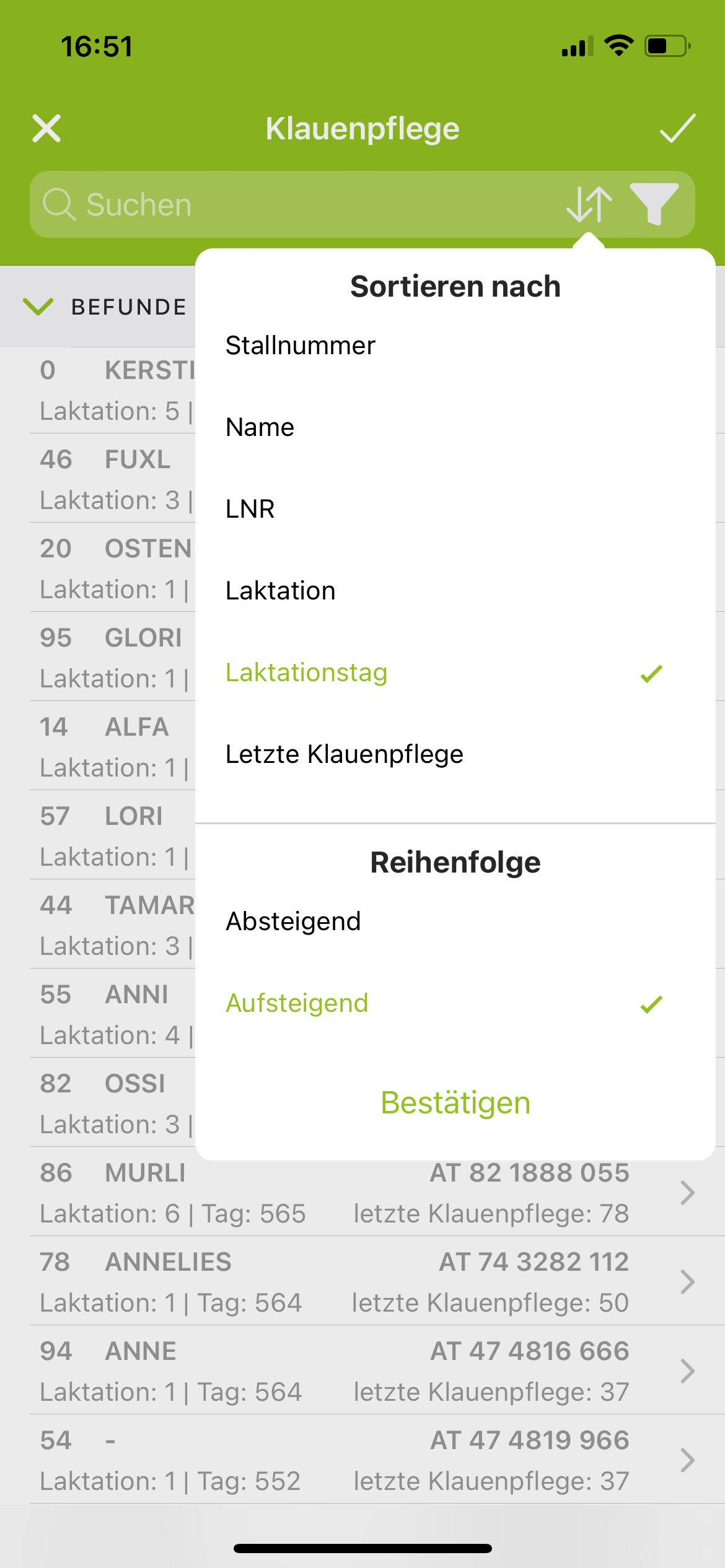Viewport: 725px width, 1568px height.
Task: Confirm with the header checkmark
Action: (x=677, y=129)
